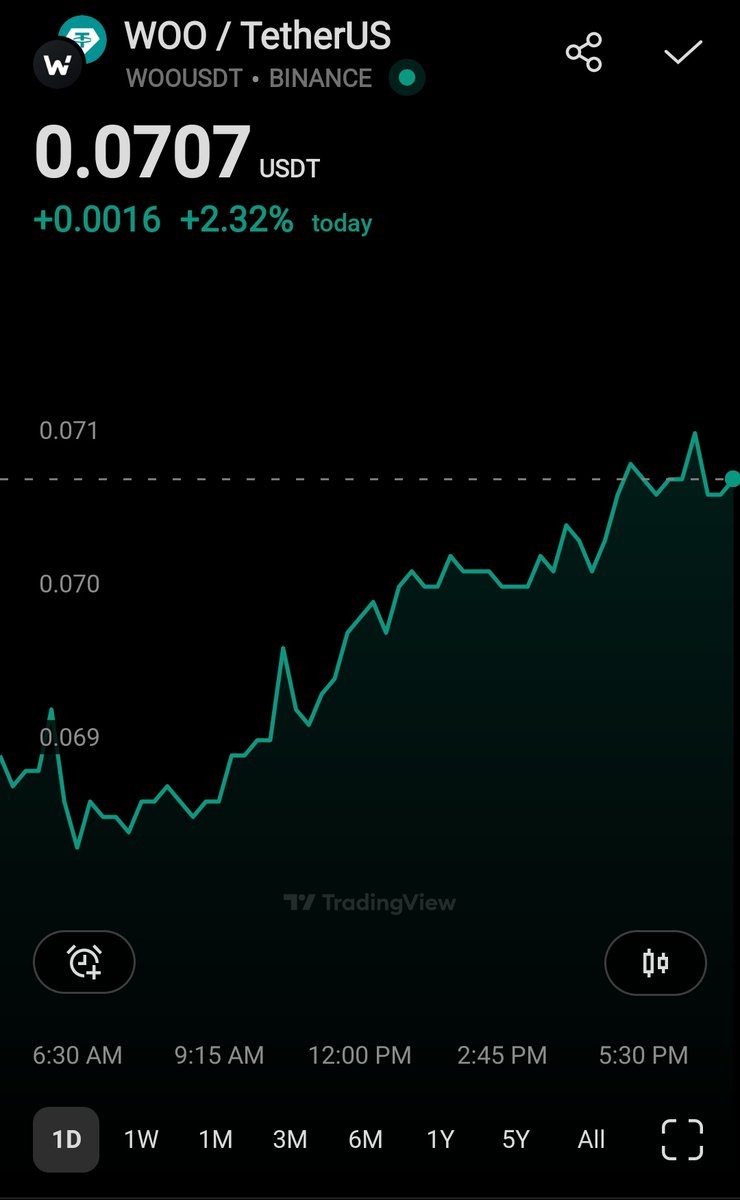View the 1Y time range

click(440, 1139)
